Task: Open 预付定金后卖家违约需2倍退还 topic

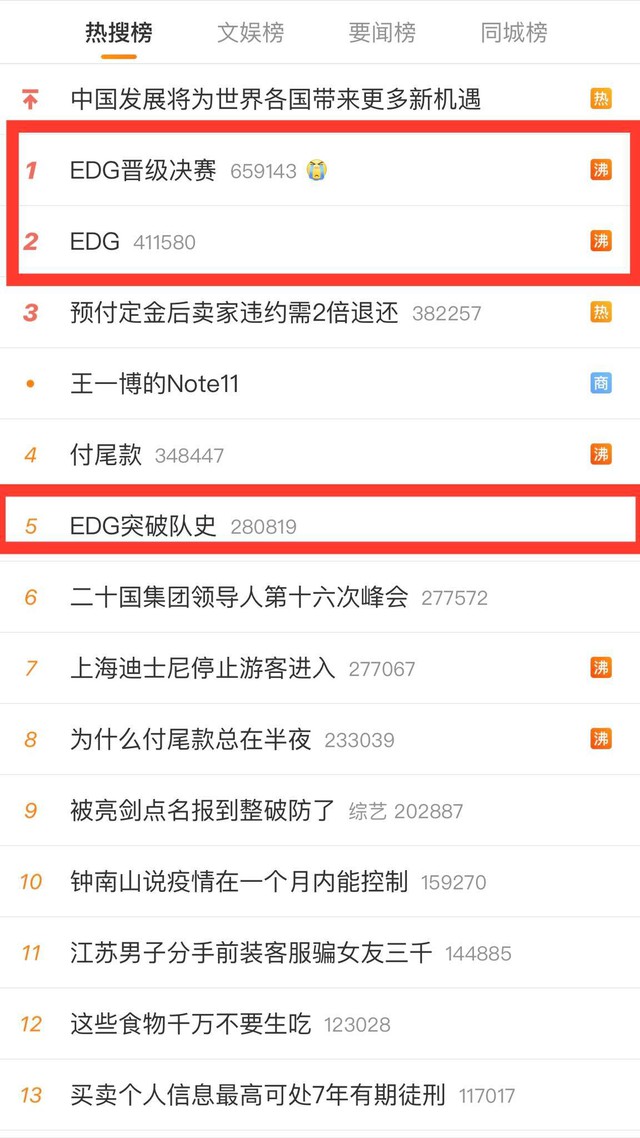Action: pos(234,313)
